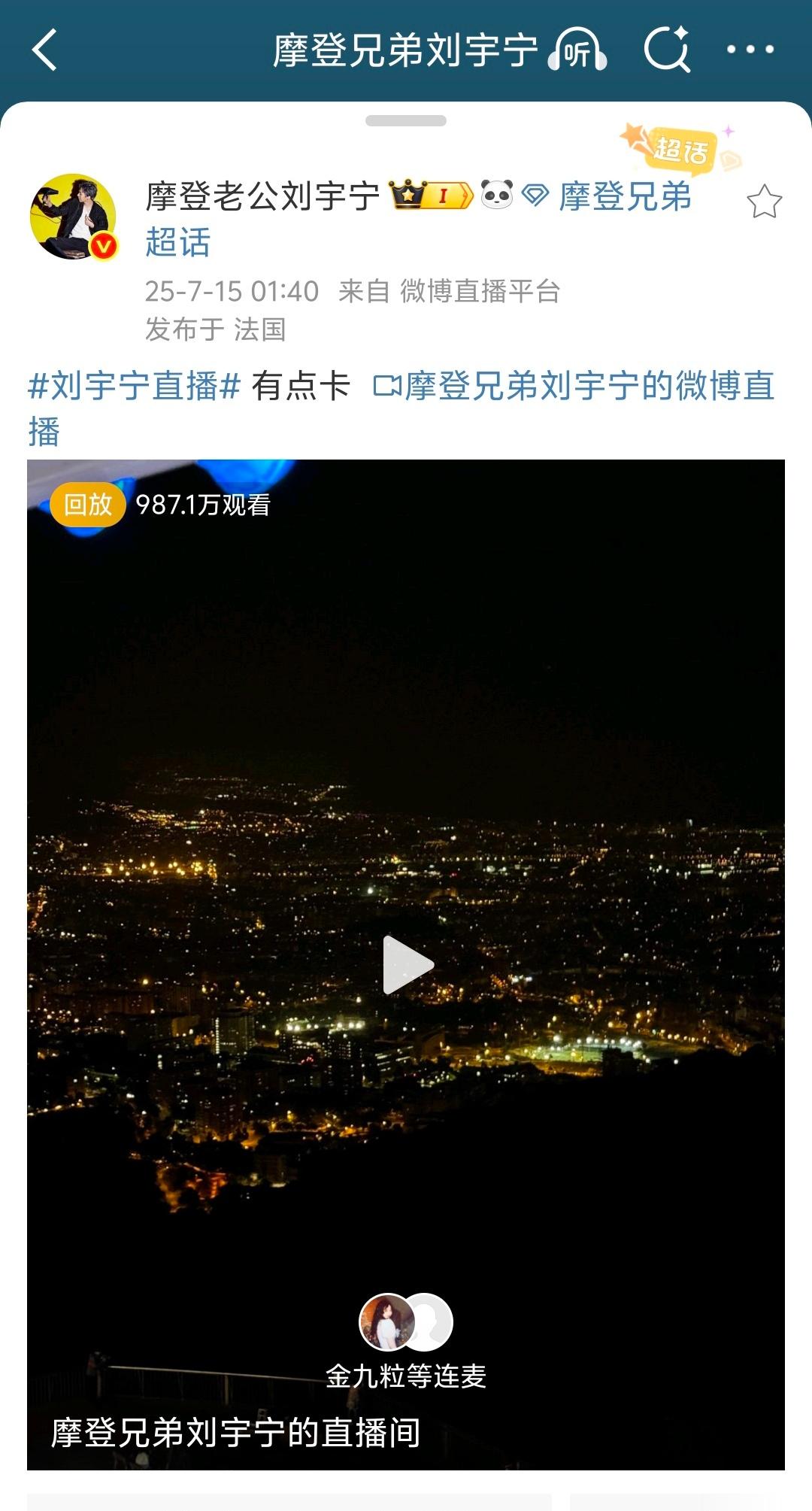The height and width of the screenshot is (1511, 812).
Task: Open the search icon in the header
Action: (x=667, y=50)
